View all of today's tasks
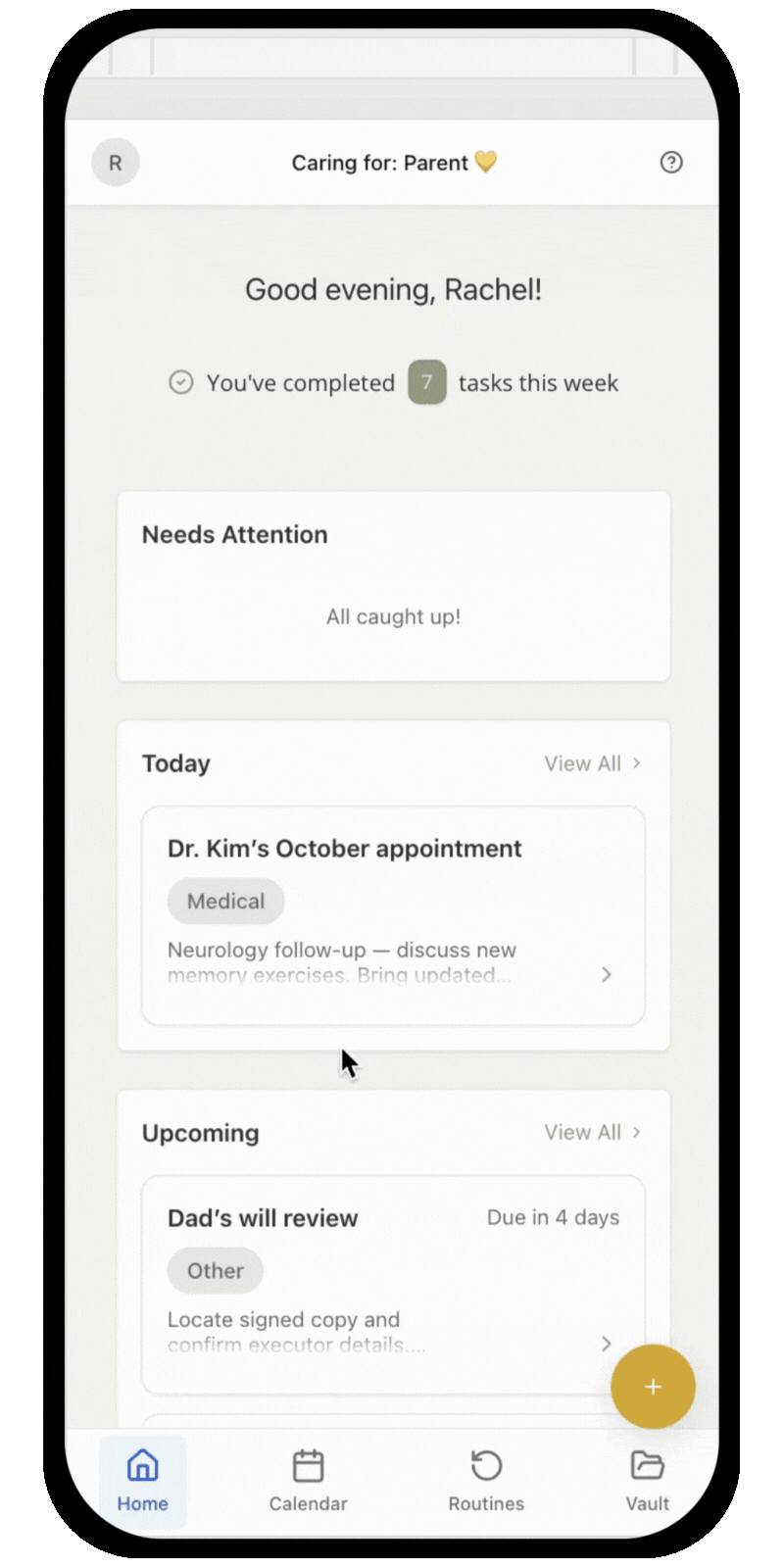The width and height of the screenshot is (784, 1568). pos(592,763)
